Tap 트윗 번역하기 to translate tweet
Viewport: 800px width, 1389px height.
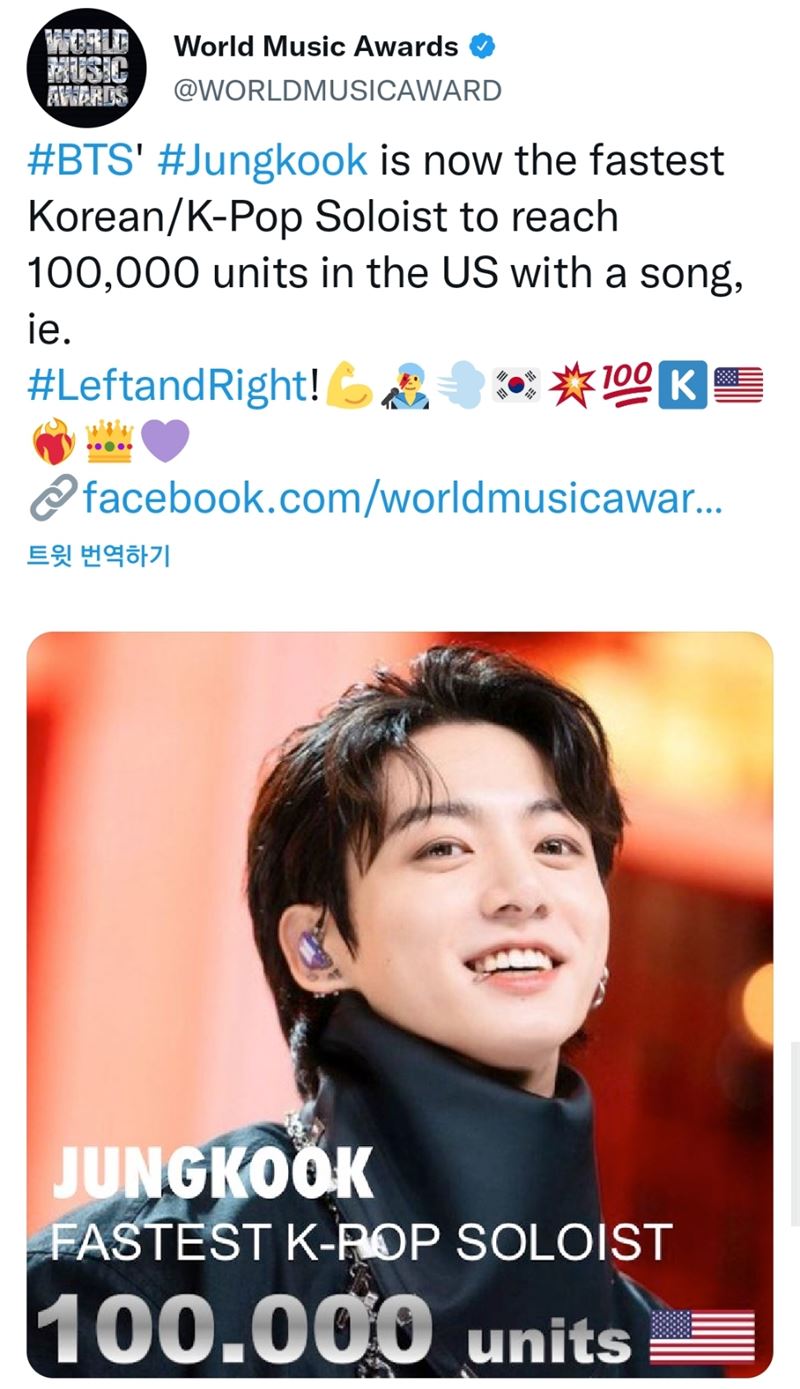point(97,555)
